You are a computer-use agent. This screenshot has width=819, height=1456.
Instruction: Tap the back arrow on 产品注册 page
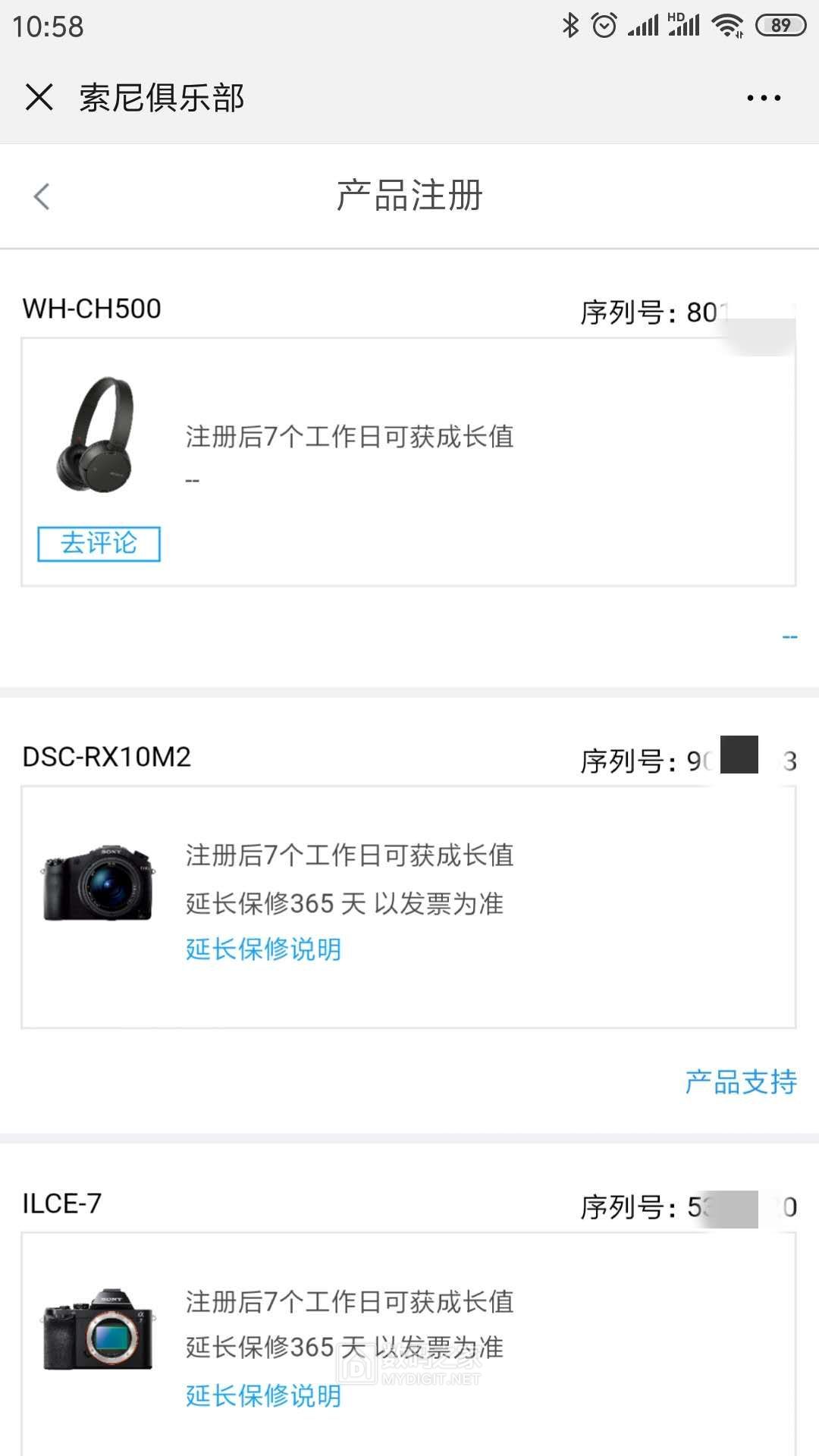[x=42, y=196]
